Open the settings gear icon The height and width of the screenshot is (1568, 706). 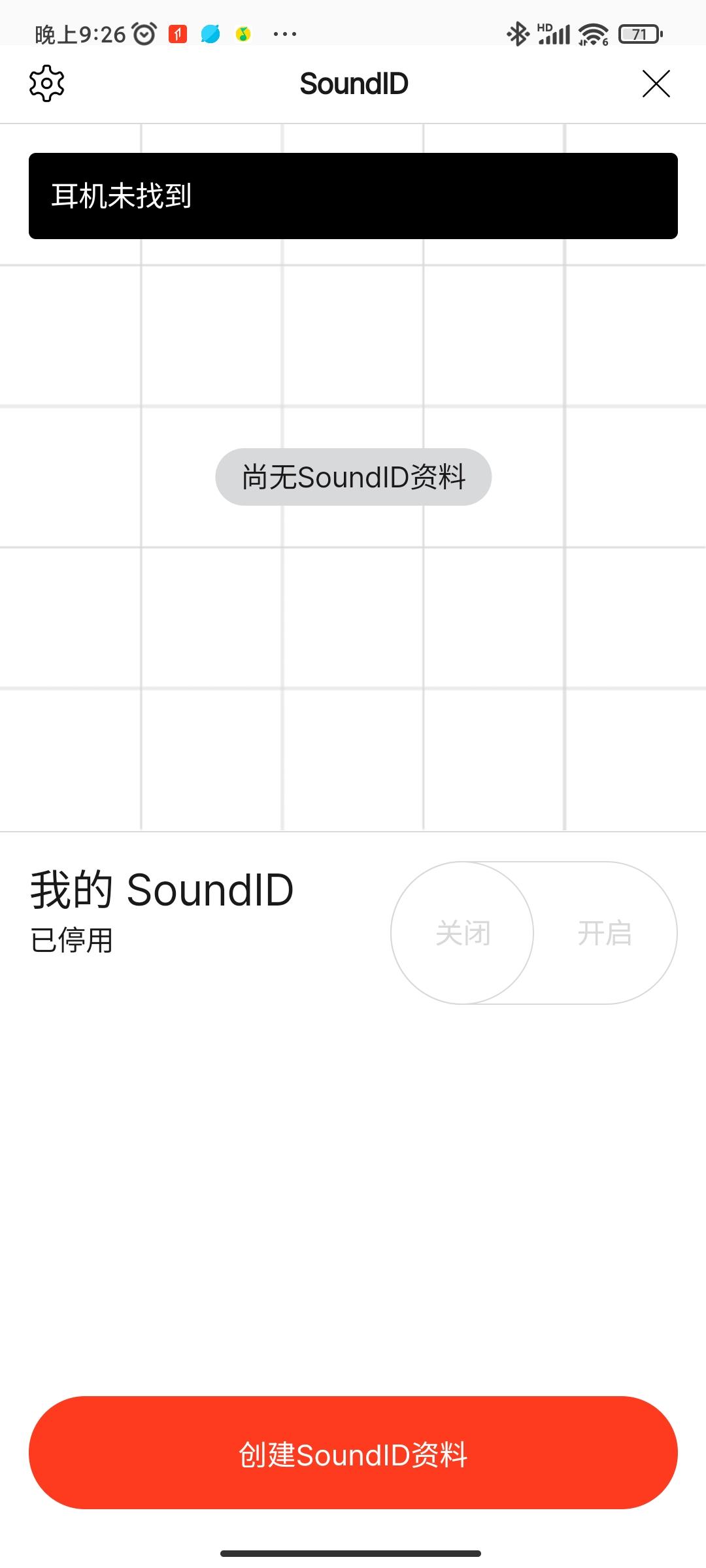click(47, 84)
